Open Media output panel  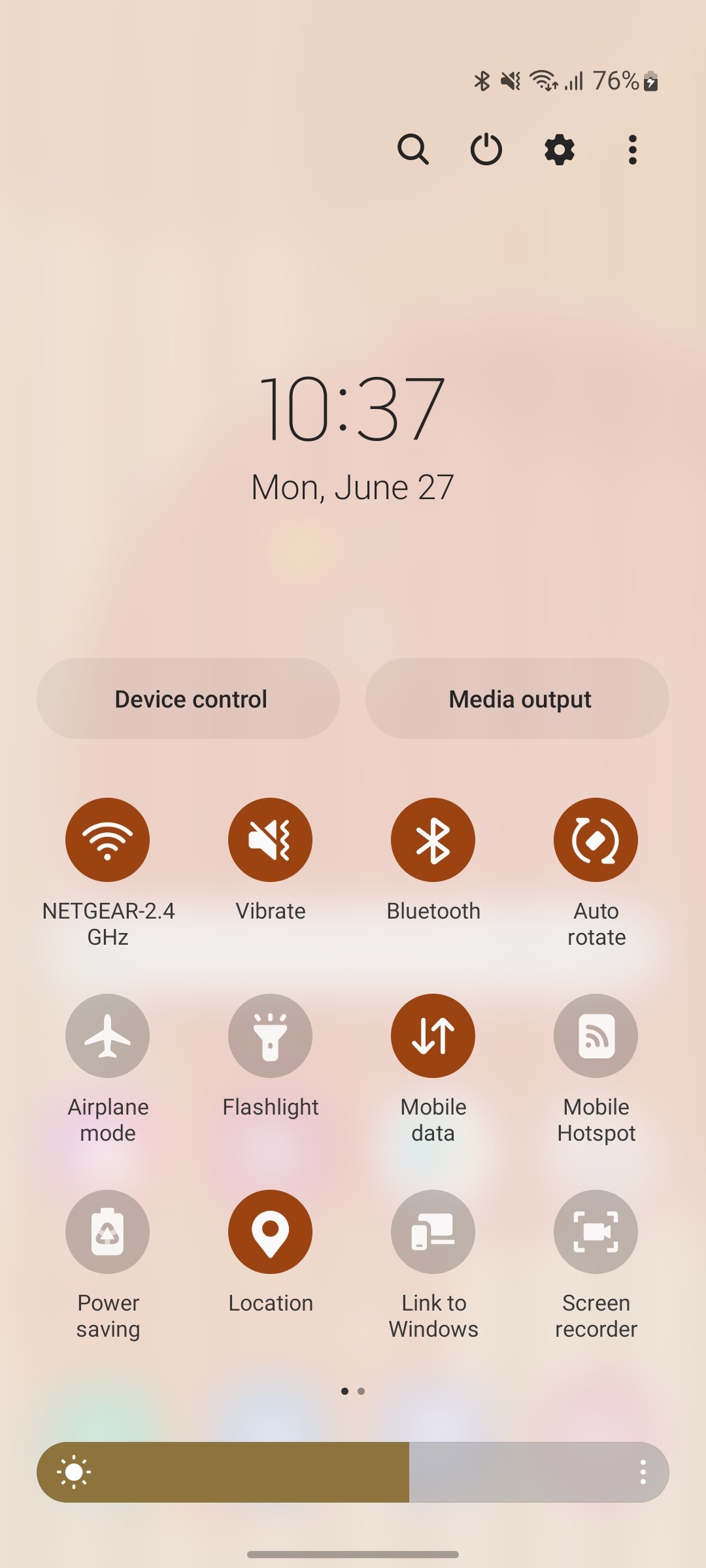[518, 698]
